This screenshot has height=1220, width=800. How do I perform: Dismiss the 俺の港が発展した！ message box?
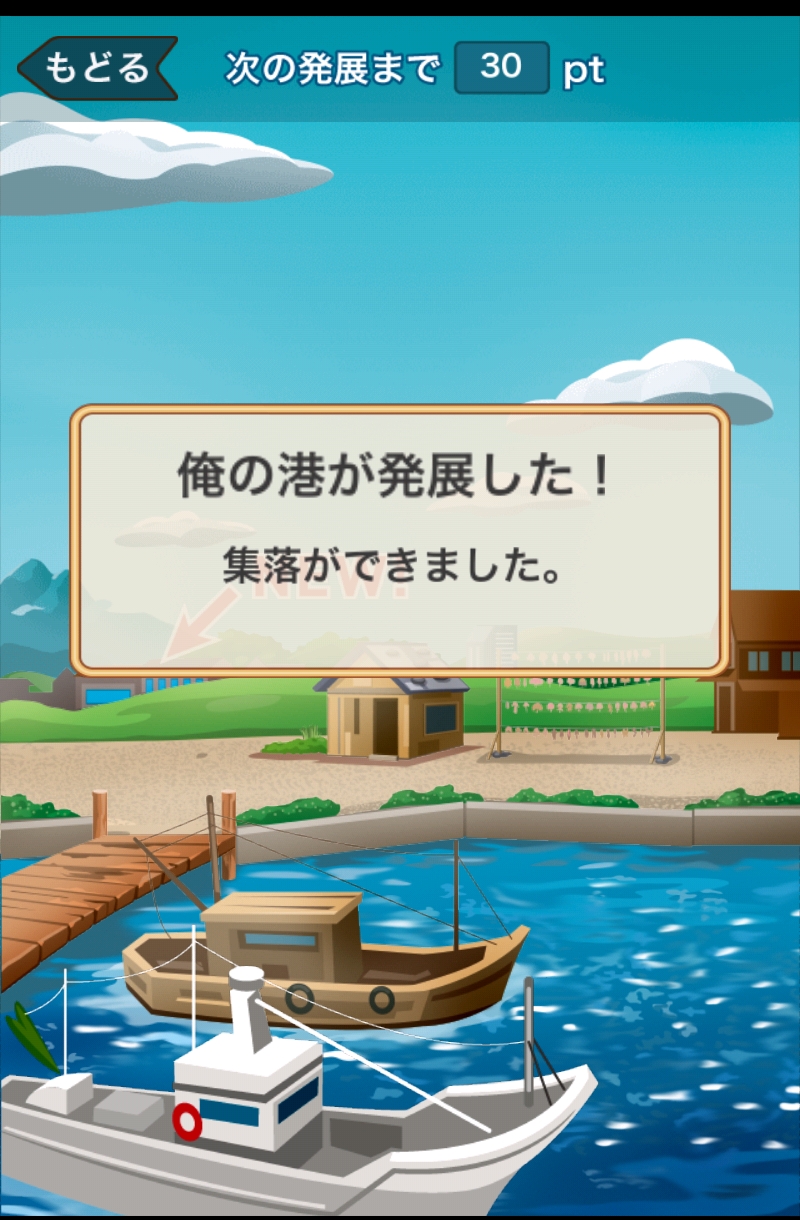(x=399, y=541)
